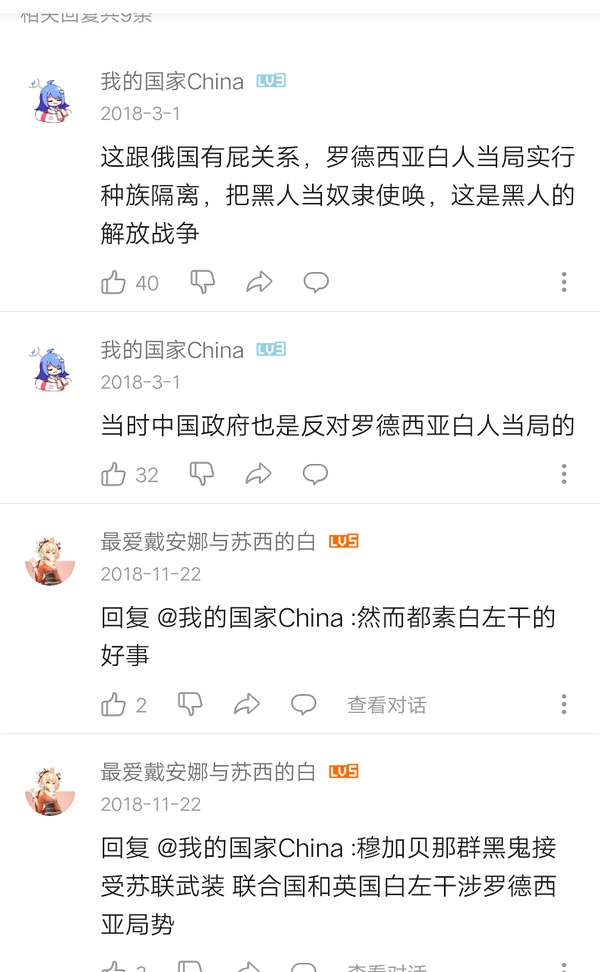Like the comment with 32 likes
Image resolution: width=600 pixels, height=972 pixels.
(114, 474)
